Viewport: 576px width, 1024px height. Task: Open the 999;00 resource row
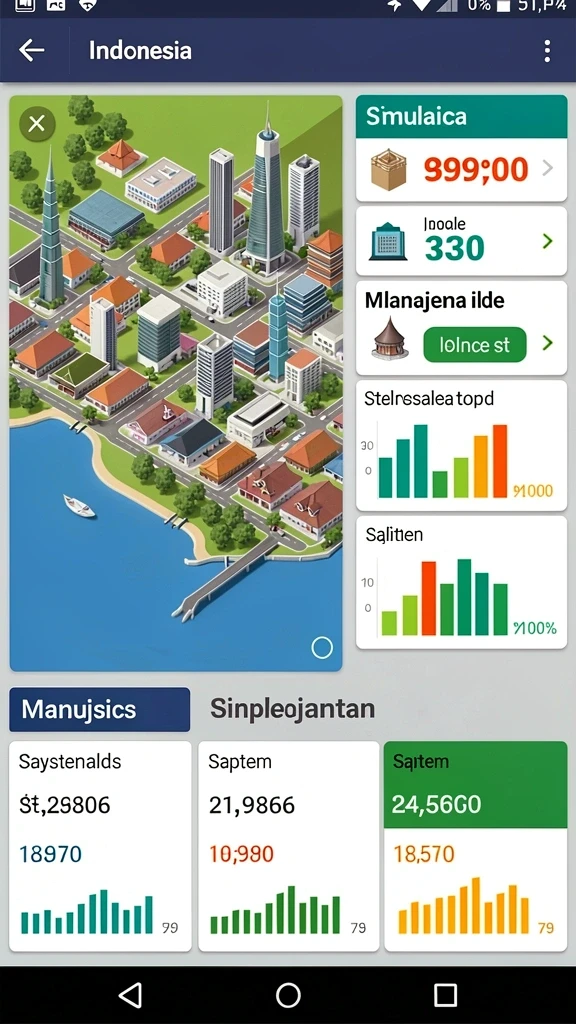[x=461, y=170]
